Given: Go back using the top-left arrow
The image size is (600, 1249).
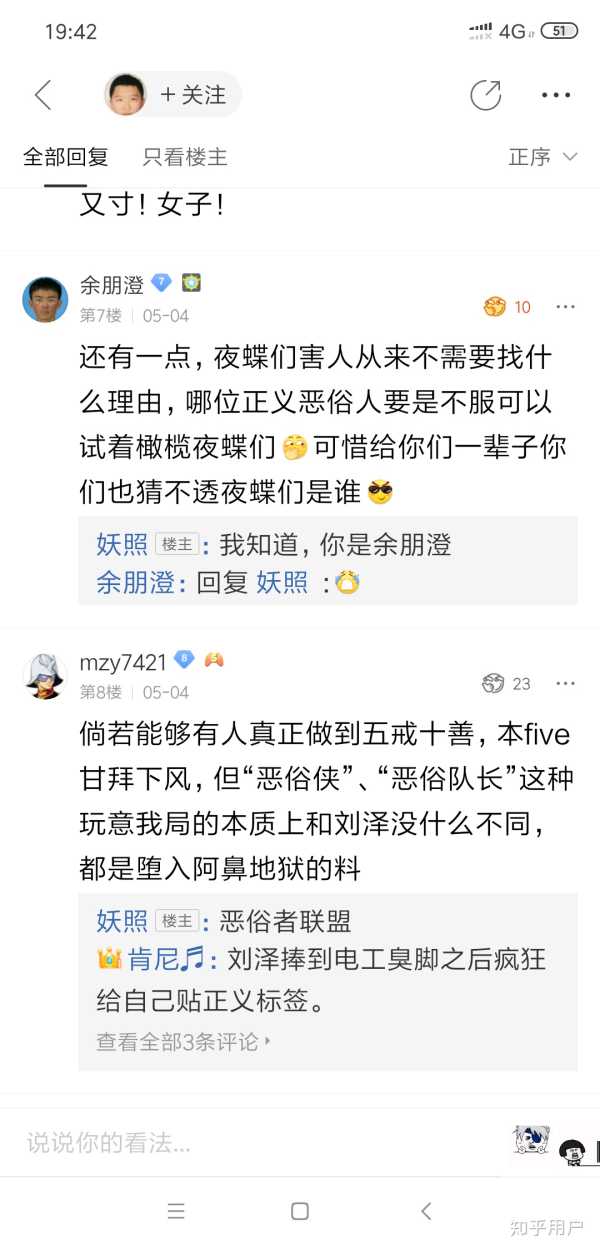Looking at the screenshot, I should tap(42, 95).
